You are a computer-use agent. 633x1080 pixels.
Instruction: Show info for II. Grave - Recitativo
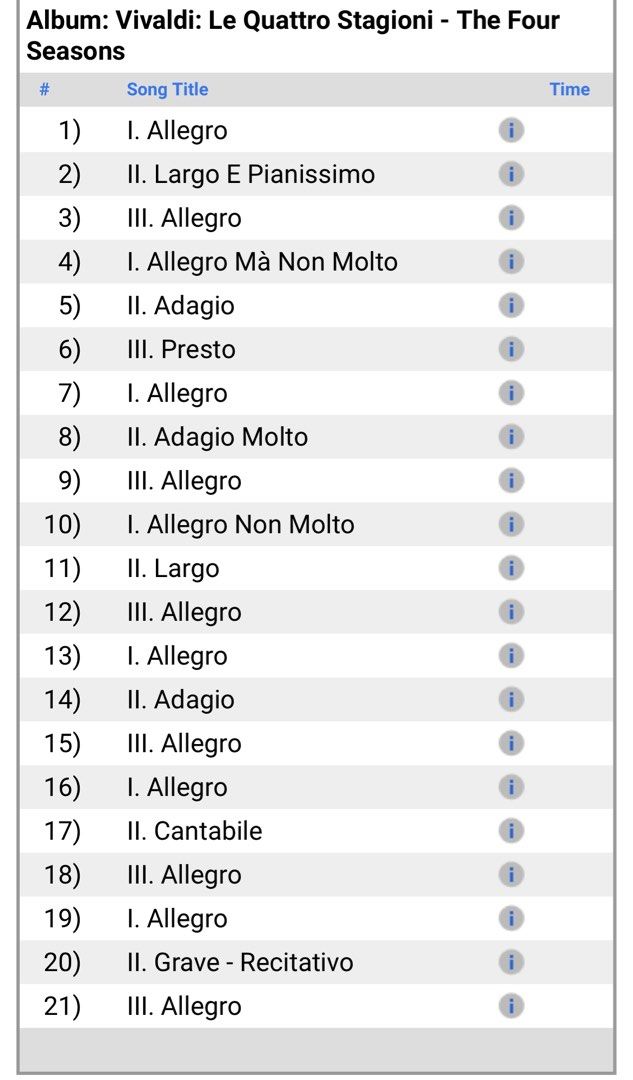point(511,962)
